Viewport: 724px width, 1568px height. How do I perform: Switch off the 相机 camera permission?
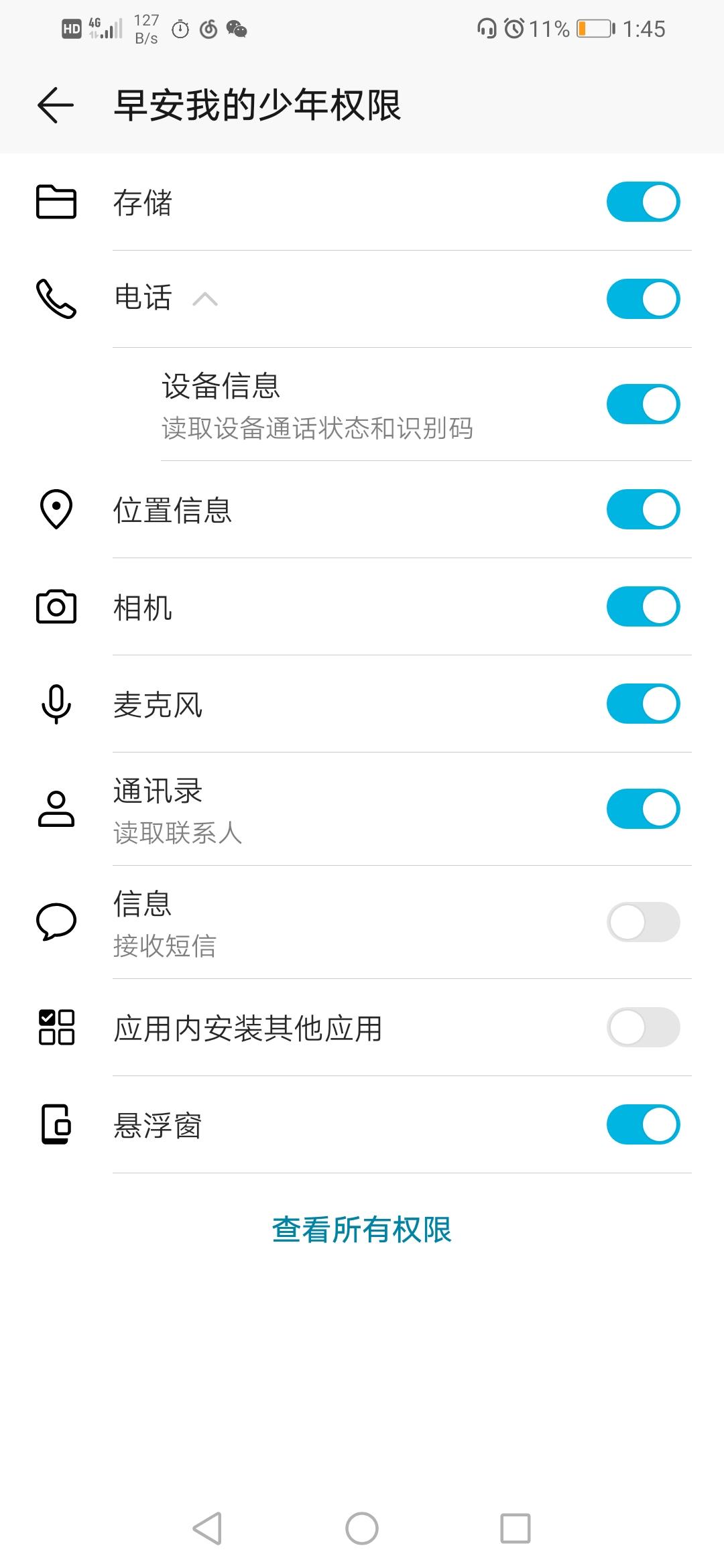pyautogui.click(x=643, y=606)
